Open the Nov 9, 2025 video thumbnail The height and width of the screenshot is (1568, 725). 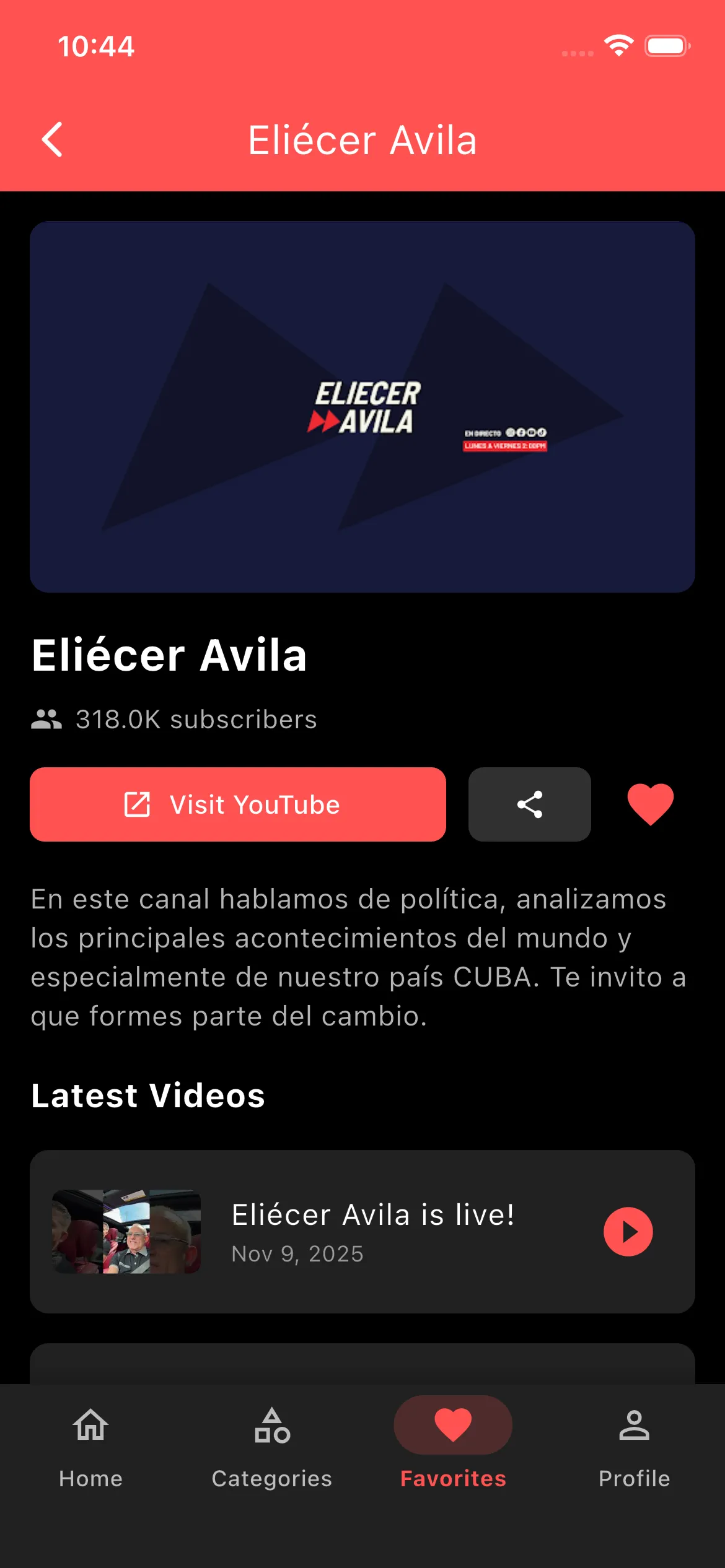(x=126, y=1232)
